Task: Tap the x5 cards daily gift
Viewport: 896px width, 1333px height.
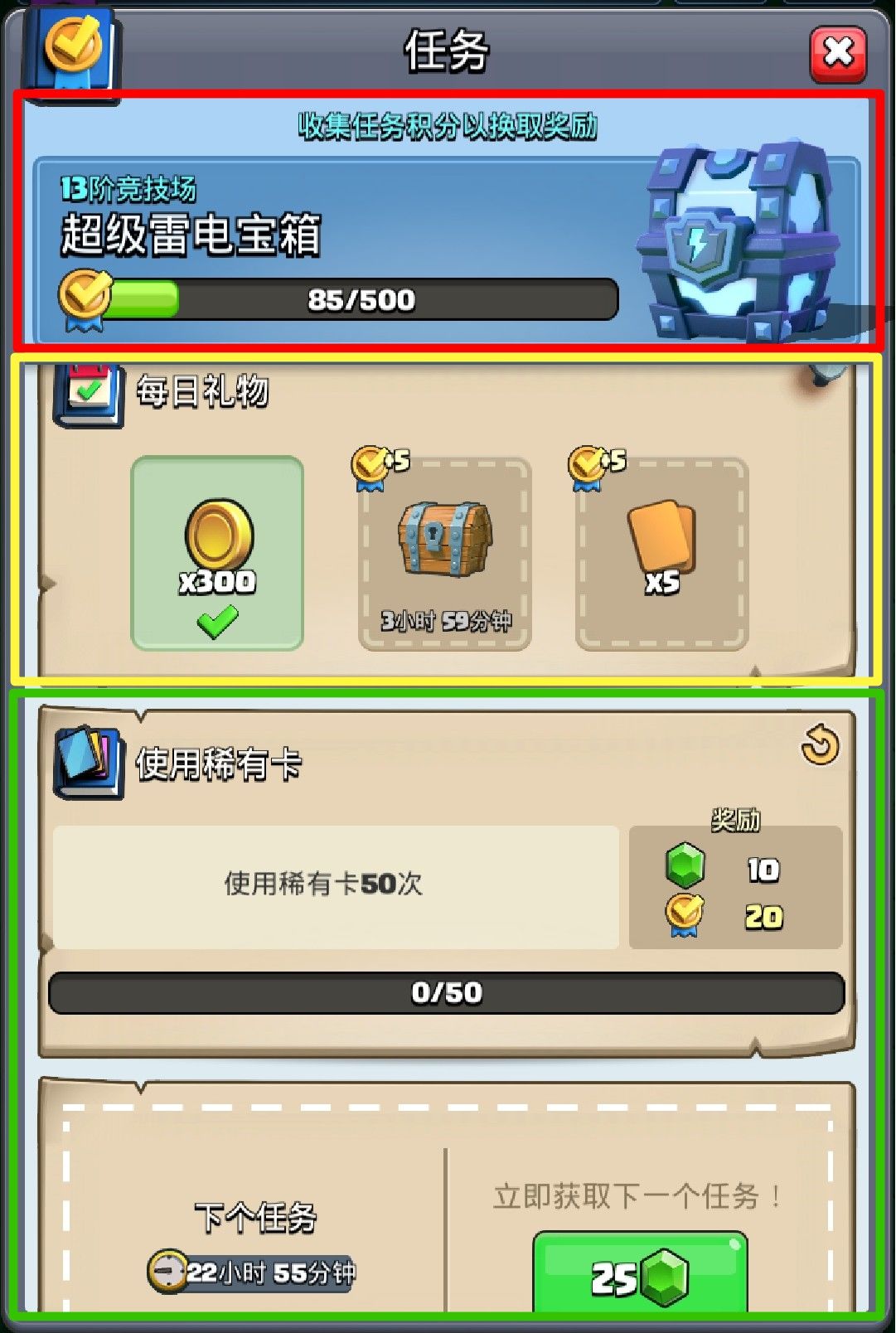Action: (x=661, y=553)
